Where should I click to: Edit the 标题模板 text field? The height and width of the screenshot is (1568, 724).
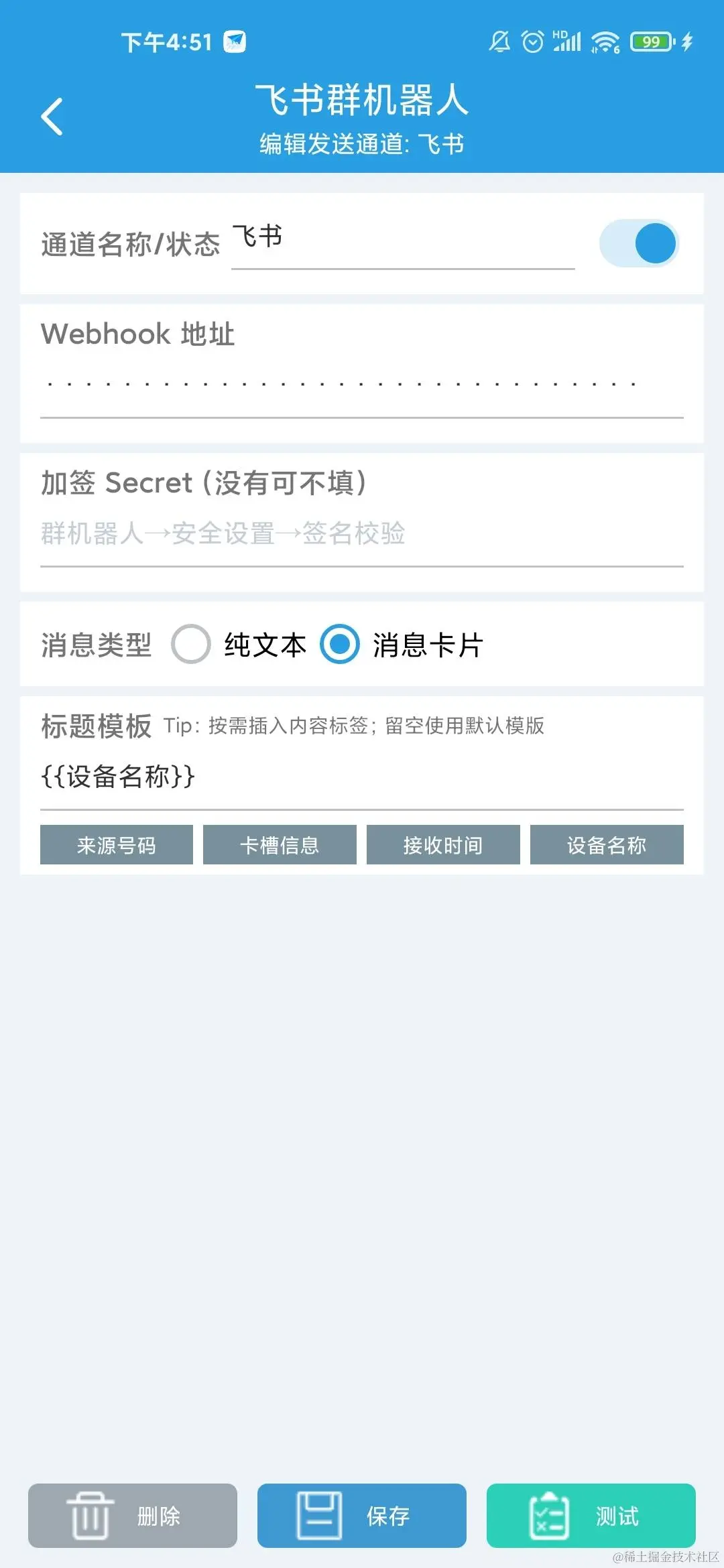pos(362,777)
